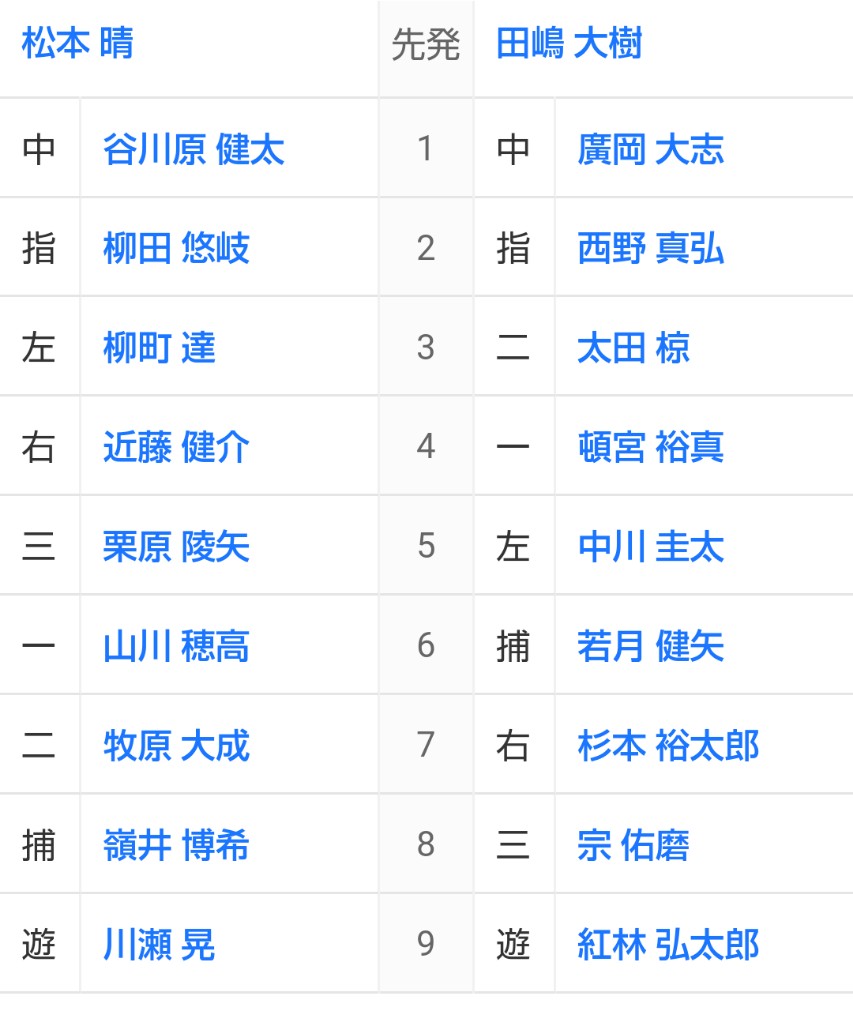The width and height of the screenshot is (853, 1013).
Task: Tap the 柳町 達 player link
Action: coord(159,348)
